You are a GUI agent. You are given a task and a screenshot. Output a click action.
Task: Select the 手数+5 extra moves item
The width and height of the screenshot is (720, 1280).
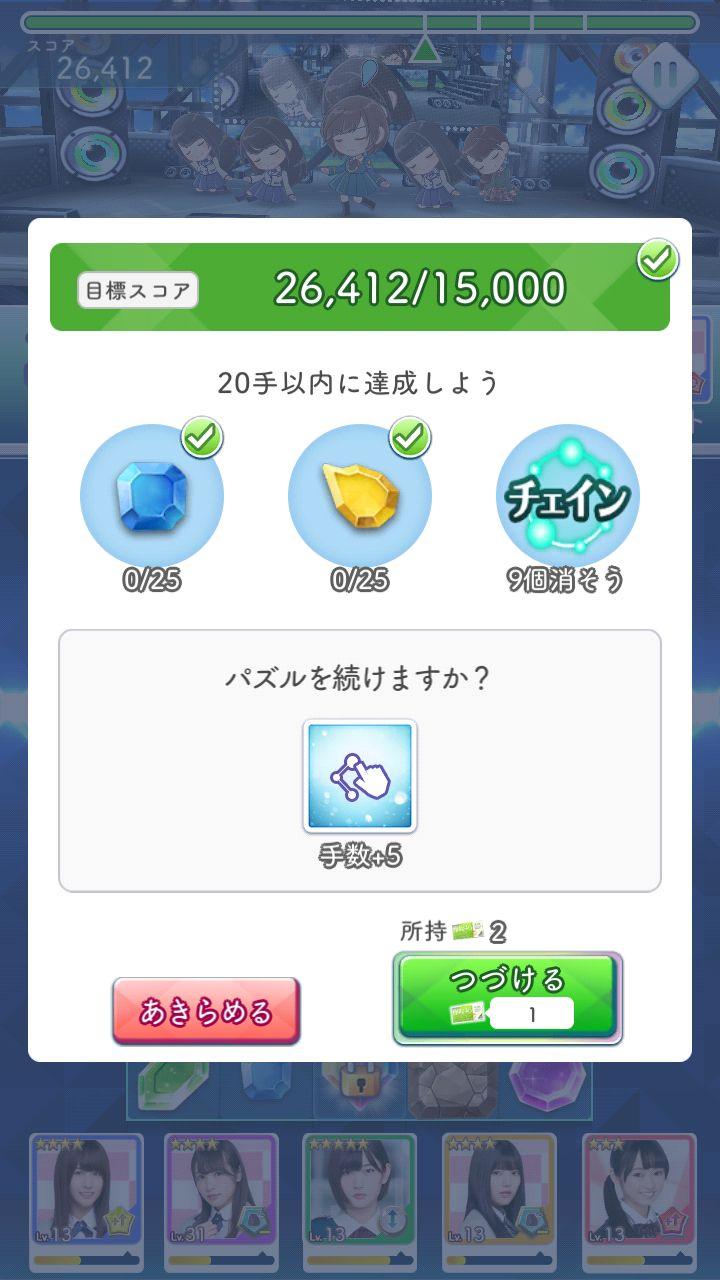[x=360, y=776]
